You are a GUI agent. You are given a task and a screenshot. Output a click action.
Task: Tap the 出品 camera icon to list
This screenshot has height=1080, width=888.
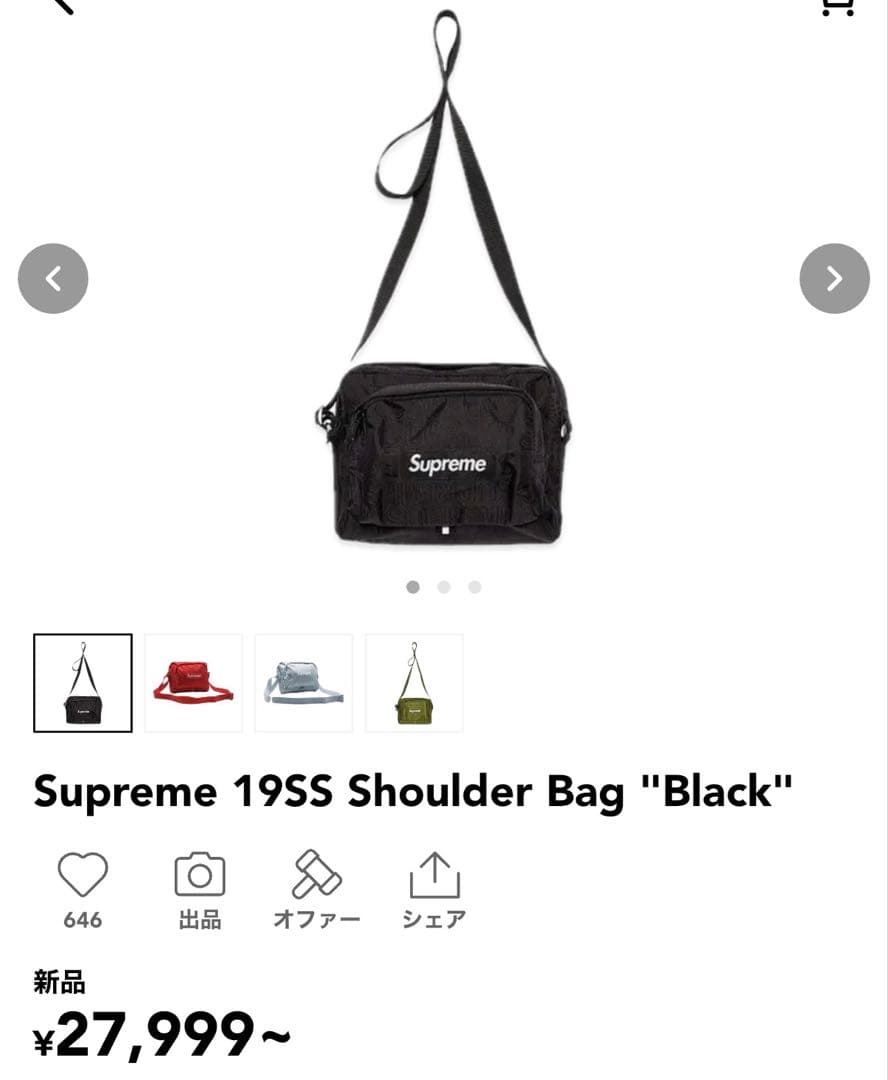tap(200, 876)
